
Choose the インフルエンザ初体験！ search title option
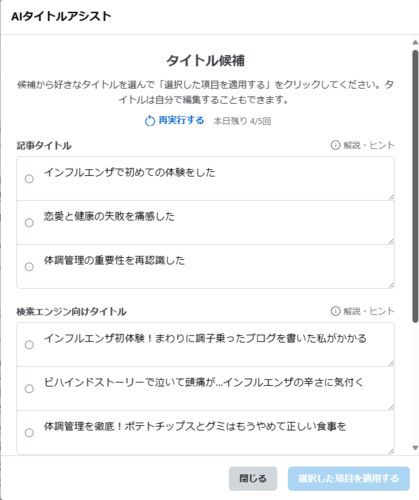(29, 345)
